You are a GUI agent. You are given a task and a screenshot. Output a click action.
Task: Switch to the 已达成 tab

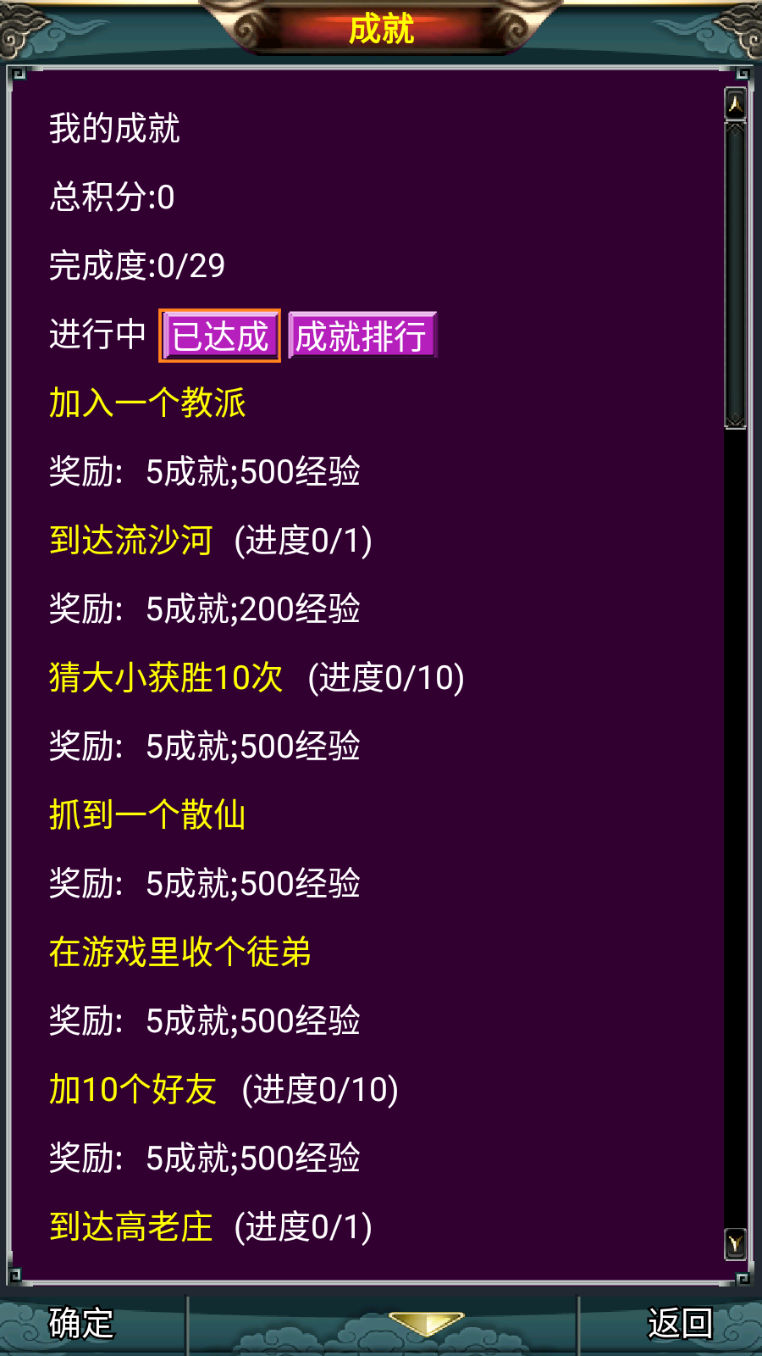220,336
